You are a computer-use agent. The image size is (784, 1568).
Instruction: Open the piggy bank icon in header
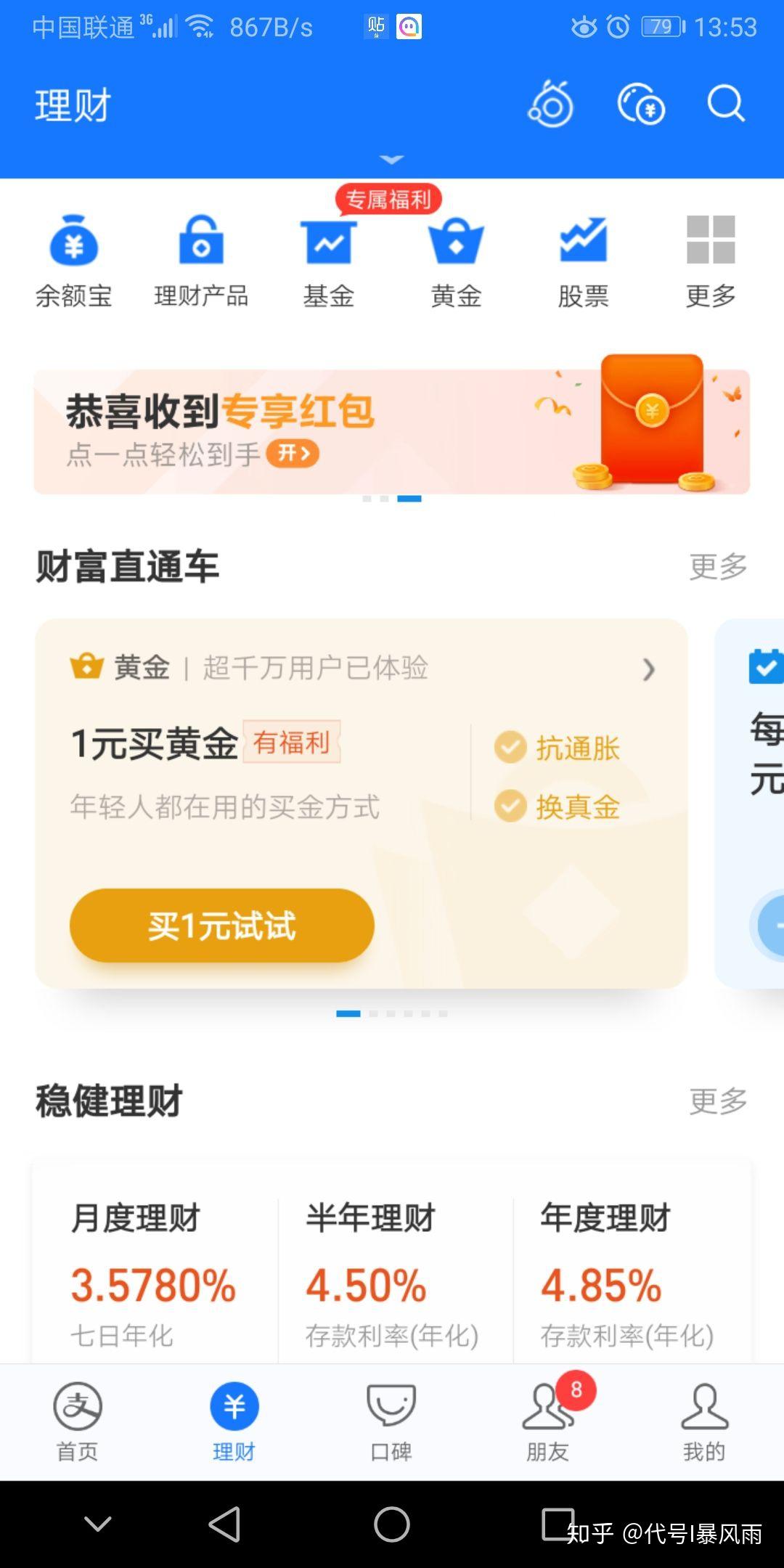tap(551, 104)
